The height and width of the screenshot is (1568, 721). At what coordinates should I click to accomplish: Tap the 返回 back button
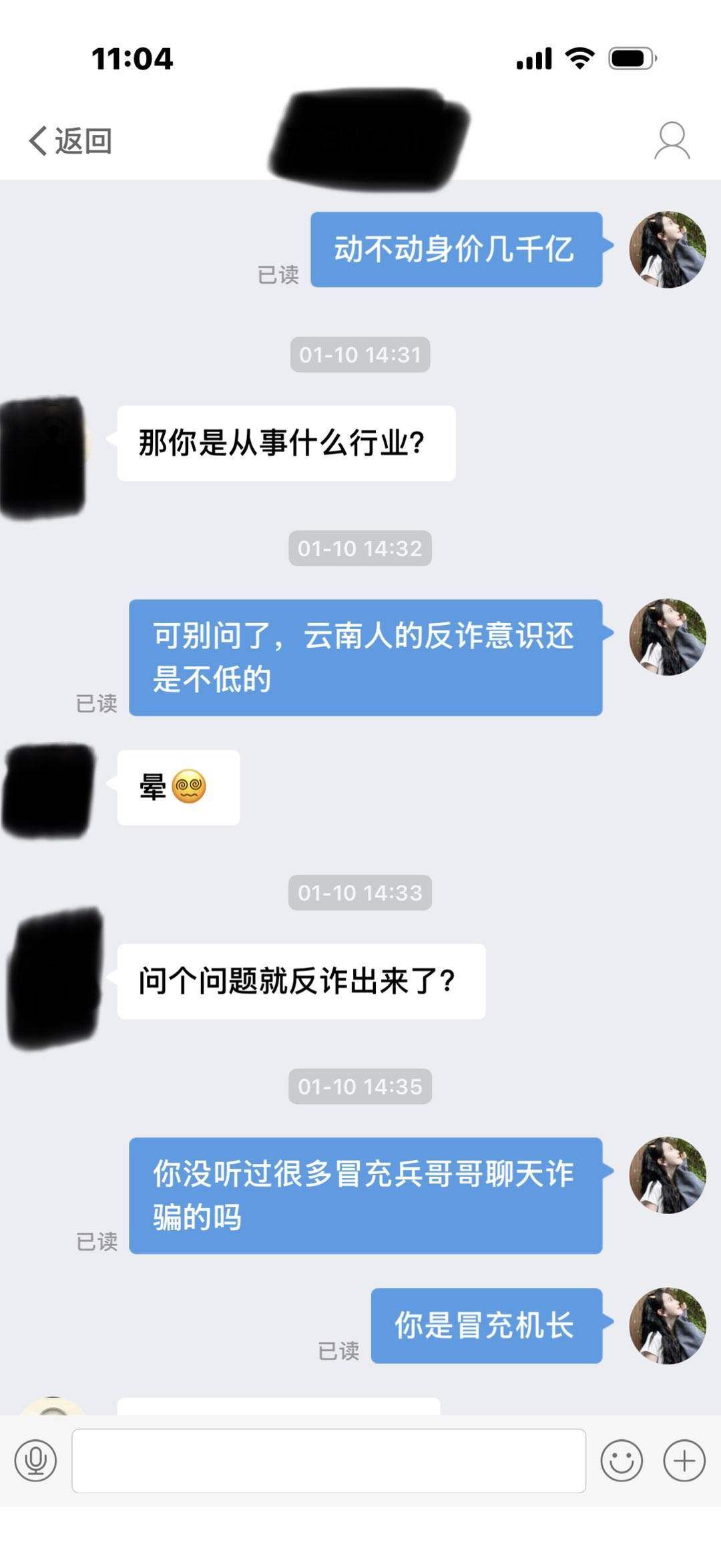tap(70, 141)
